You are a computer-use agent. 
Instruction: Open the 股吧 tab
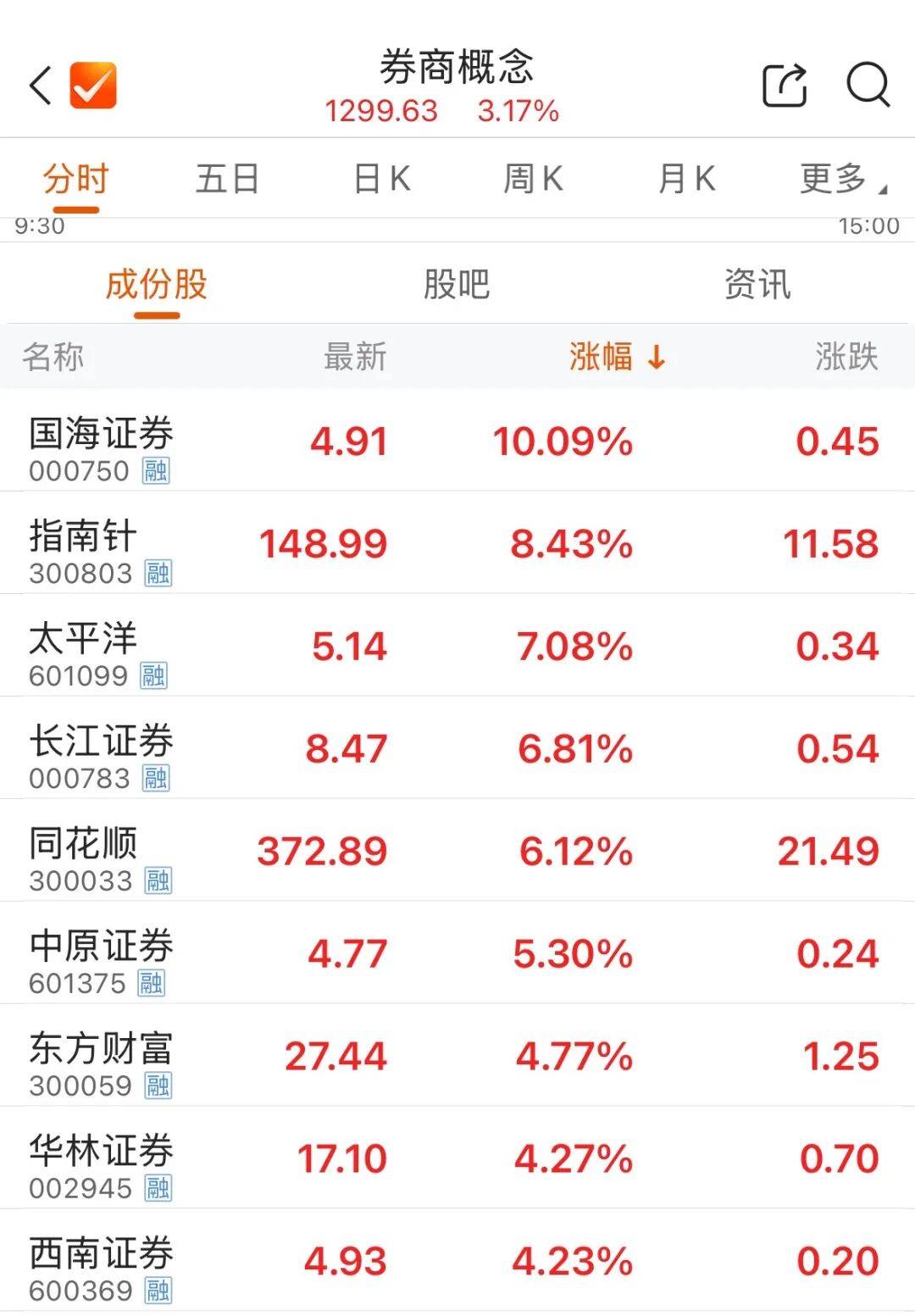[x=457, y=285]
